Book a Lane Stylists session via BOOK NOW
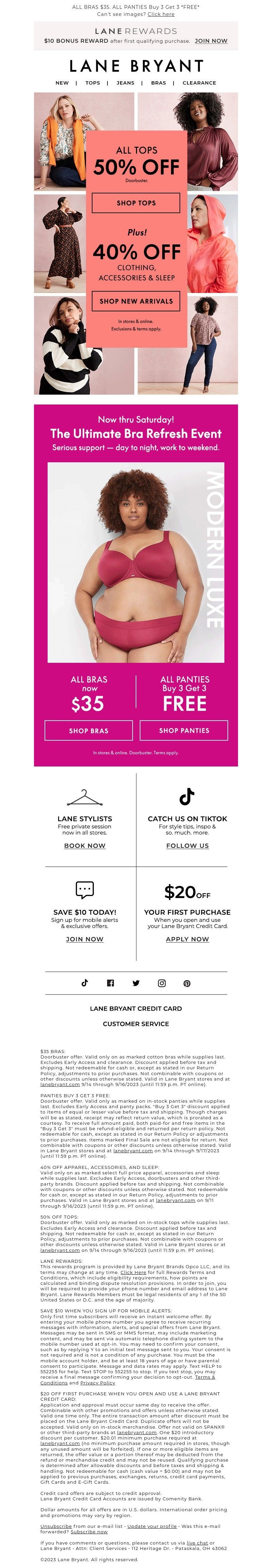The height and width of the screenshot is (1568, 272). 85,845
